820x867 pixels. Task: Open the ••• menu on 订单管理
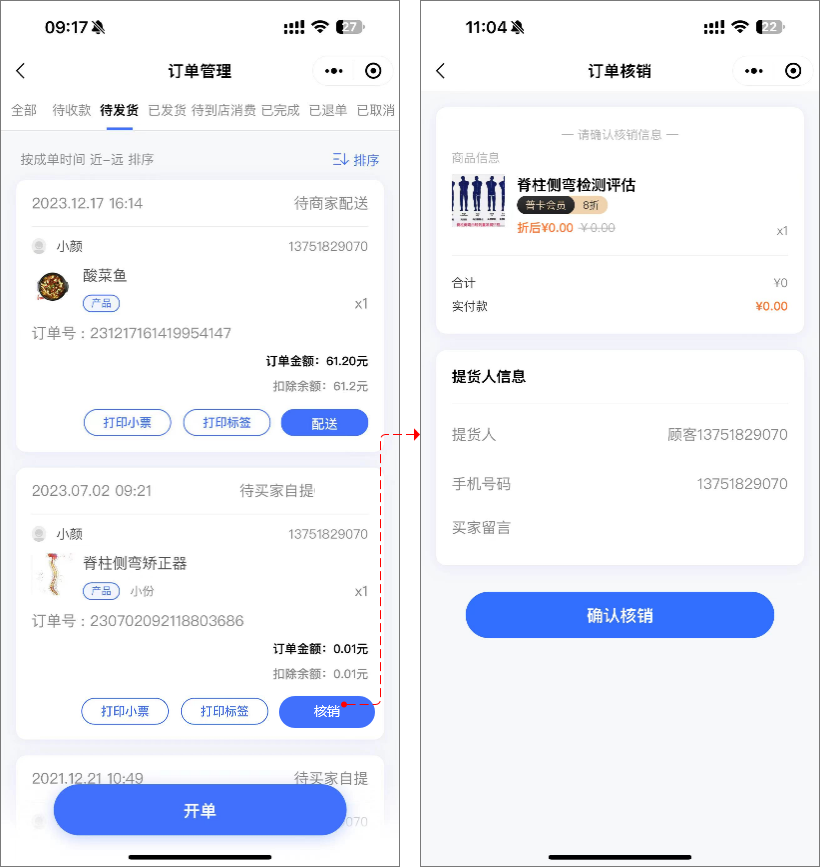click(334, 71)
